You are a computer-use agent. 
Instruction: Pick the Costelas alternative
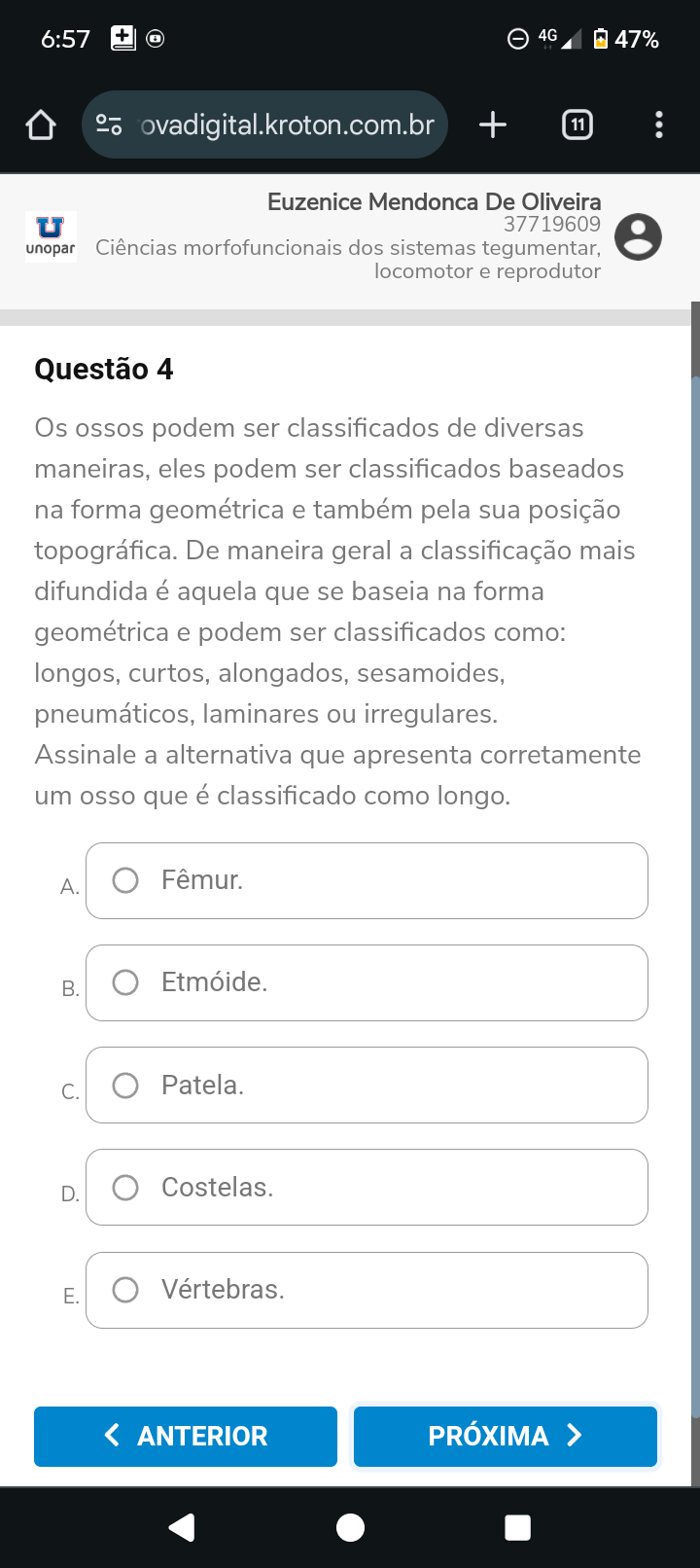(x=367, y=1187)
